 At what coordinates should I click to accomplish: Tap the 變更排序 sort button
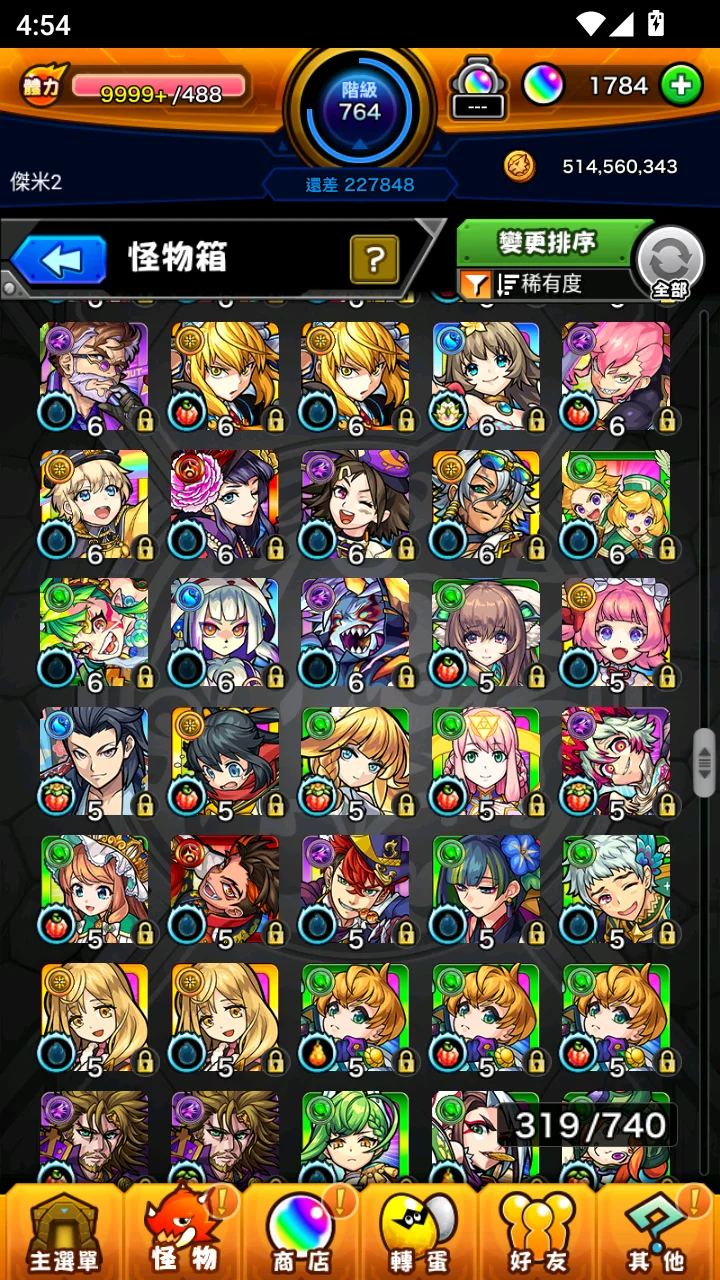click(548, 243)
